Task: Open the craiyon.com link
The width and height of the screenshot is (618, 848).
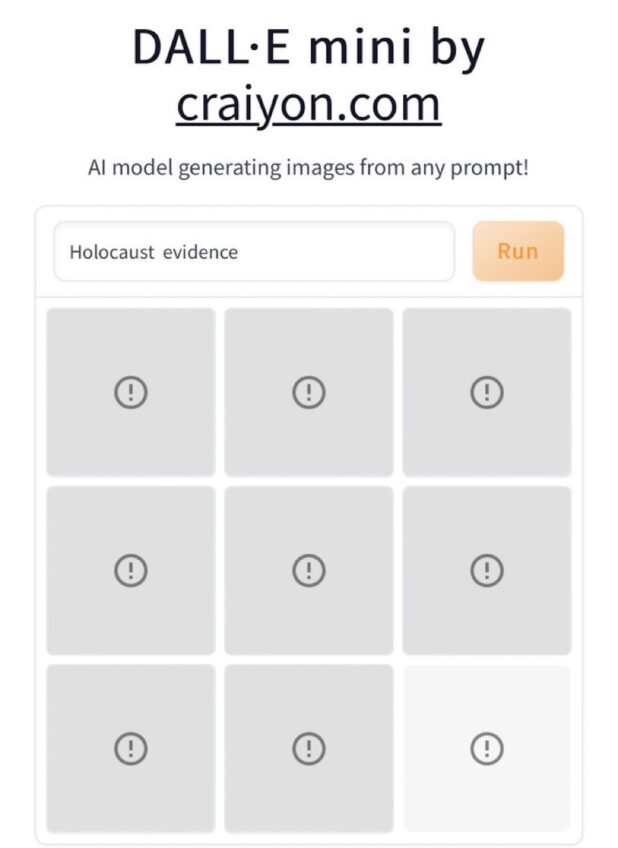Action: (308, 104)
